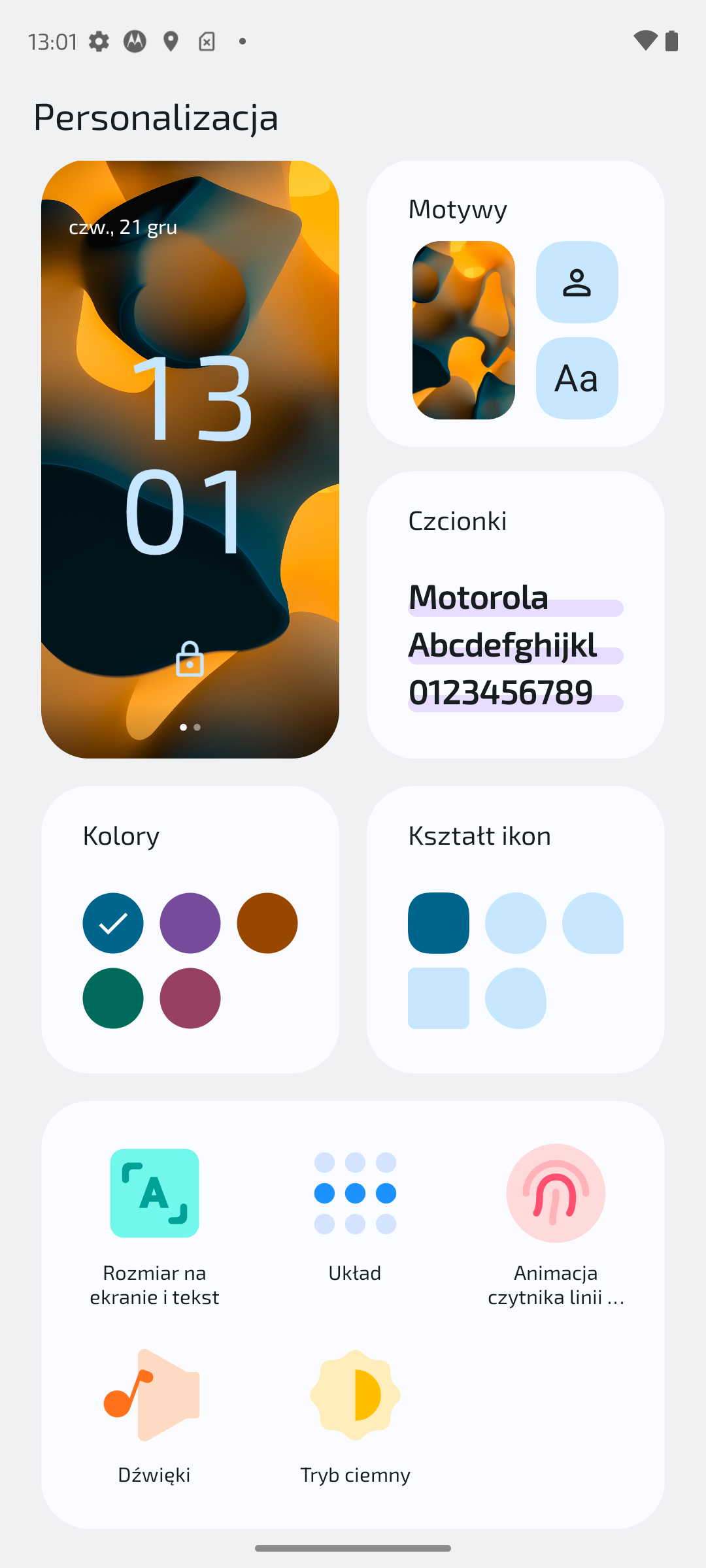Open Rozmiar na ekranie i tekst
The image size is (706, 1568).
click(154, 1226)
